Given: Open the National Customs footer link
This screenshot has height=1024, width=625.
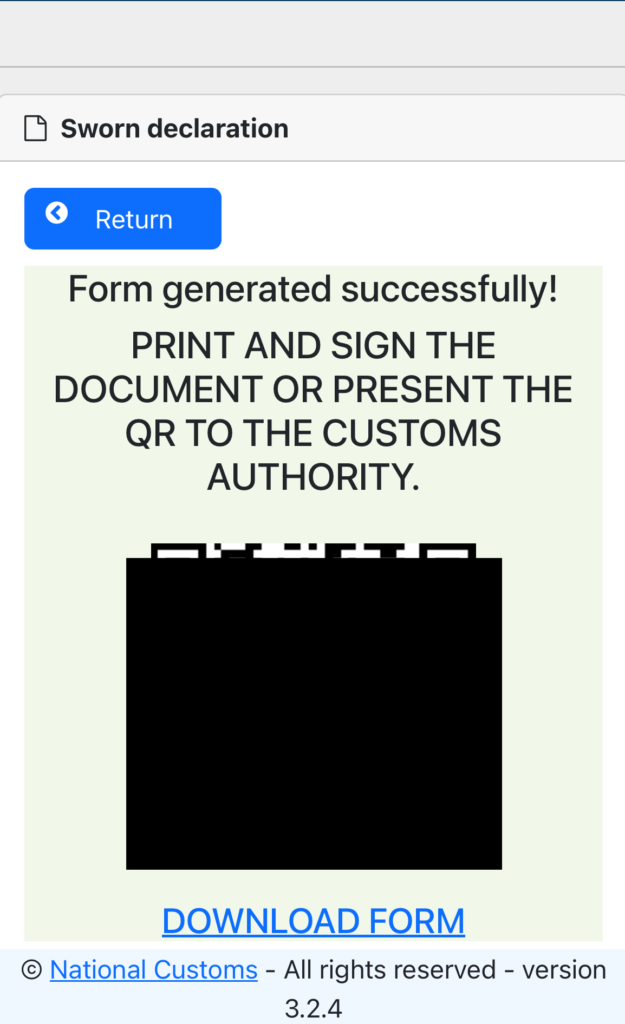Looking at the screenshot, I should (x=153, y=970).
